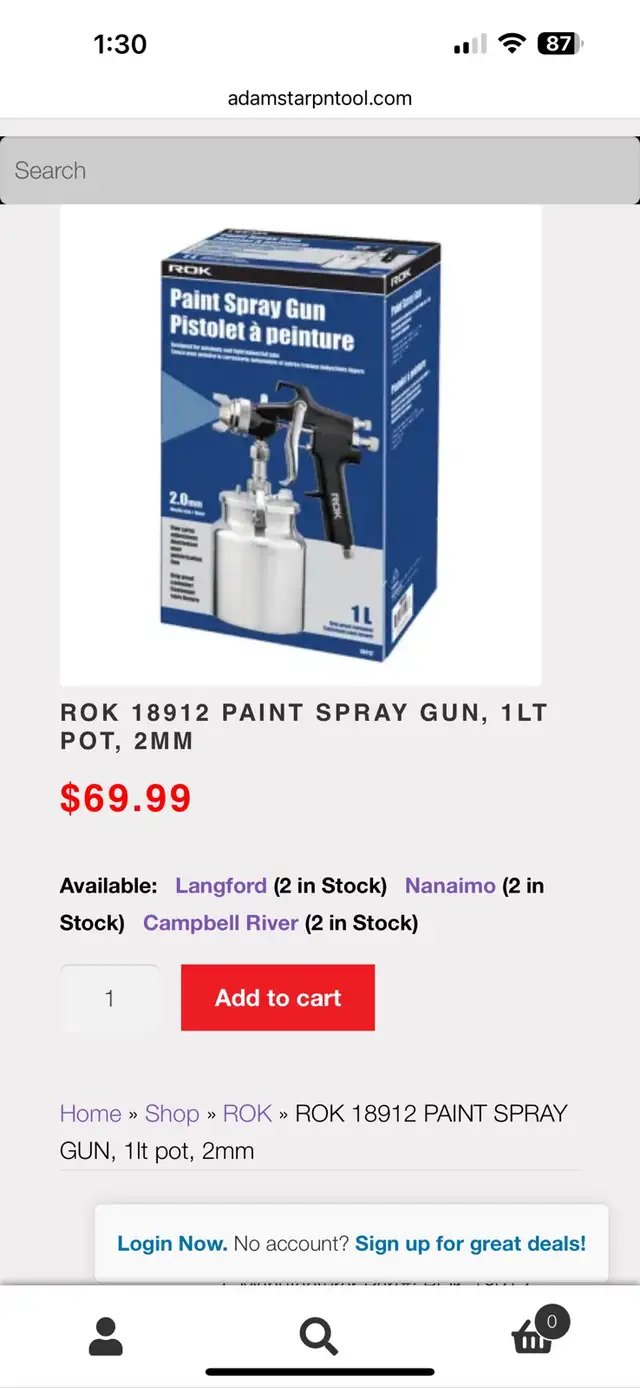The width and height of the screenshot is (640, 1388).
Task: Add the spray gun to cart
Action: (x=278, y=998)
